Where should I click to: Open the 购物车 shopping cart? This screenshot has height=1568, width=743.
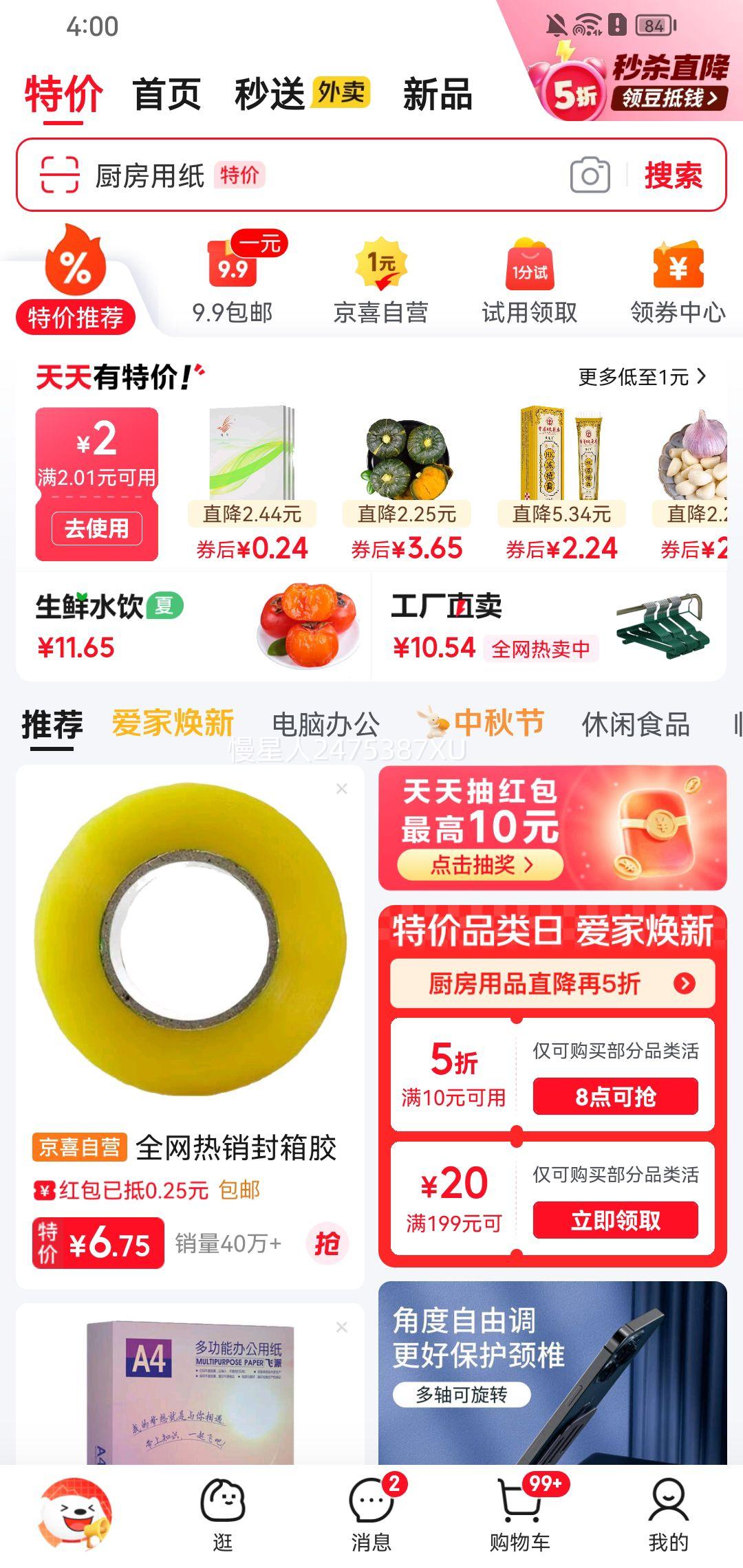(520, 1513)
